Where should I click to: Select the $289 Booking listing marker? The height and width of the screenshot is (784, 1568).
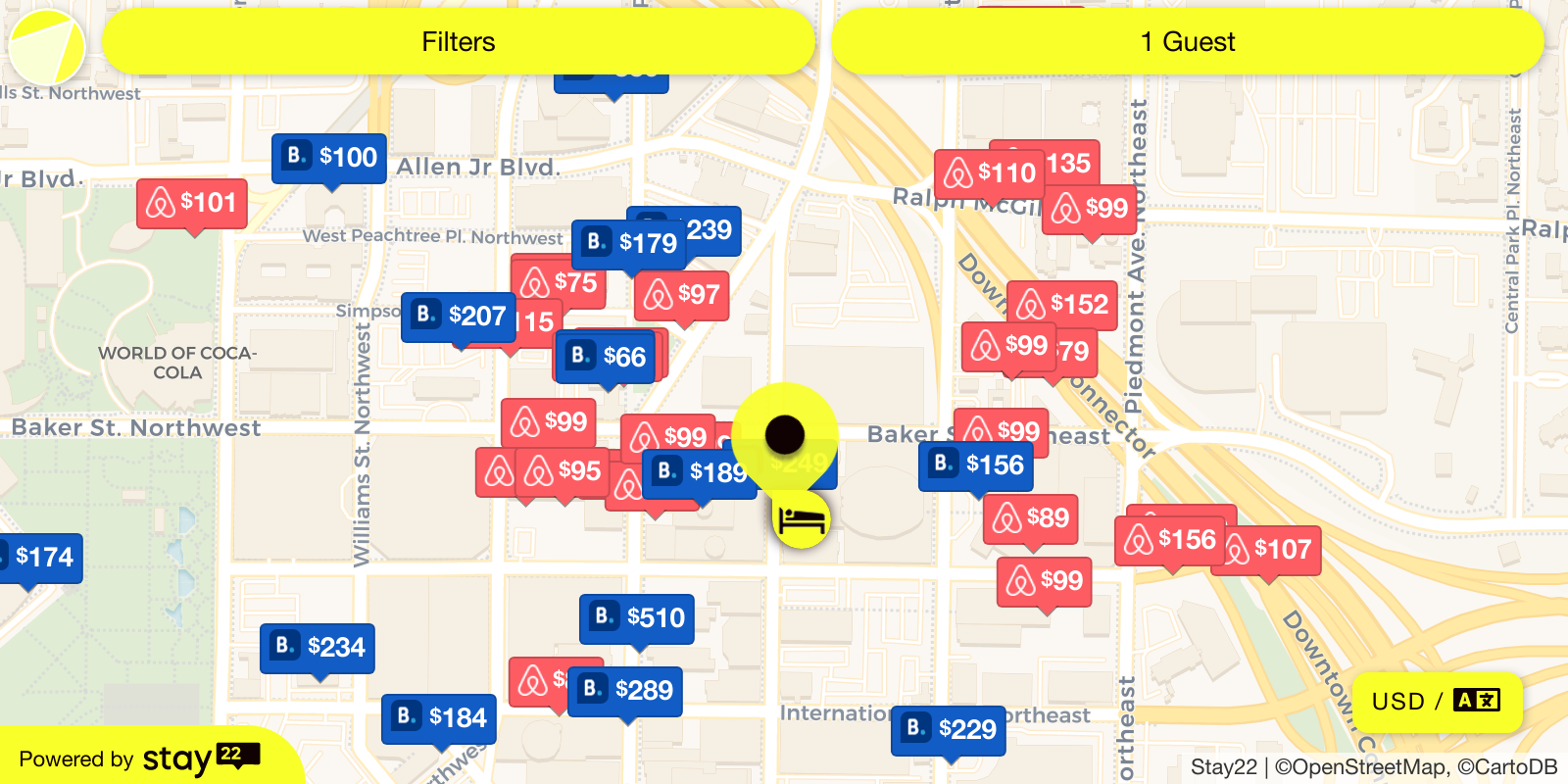[x=627, y=691]
